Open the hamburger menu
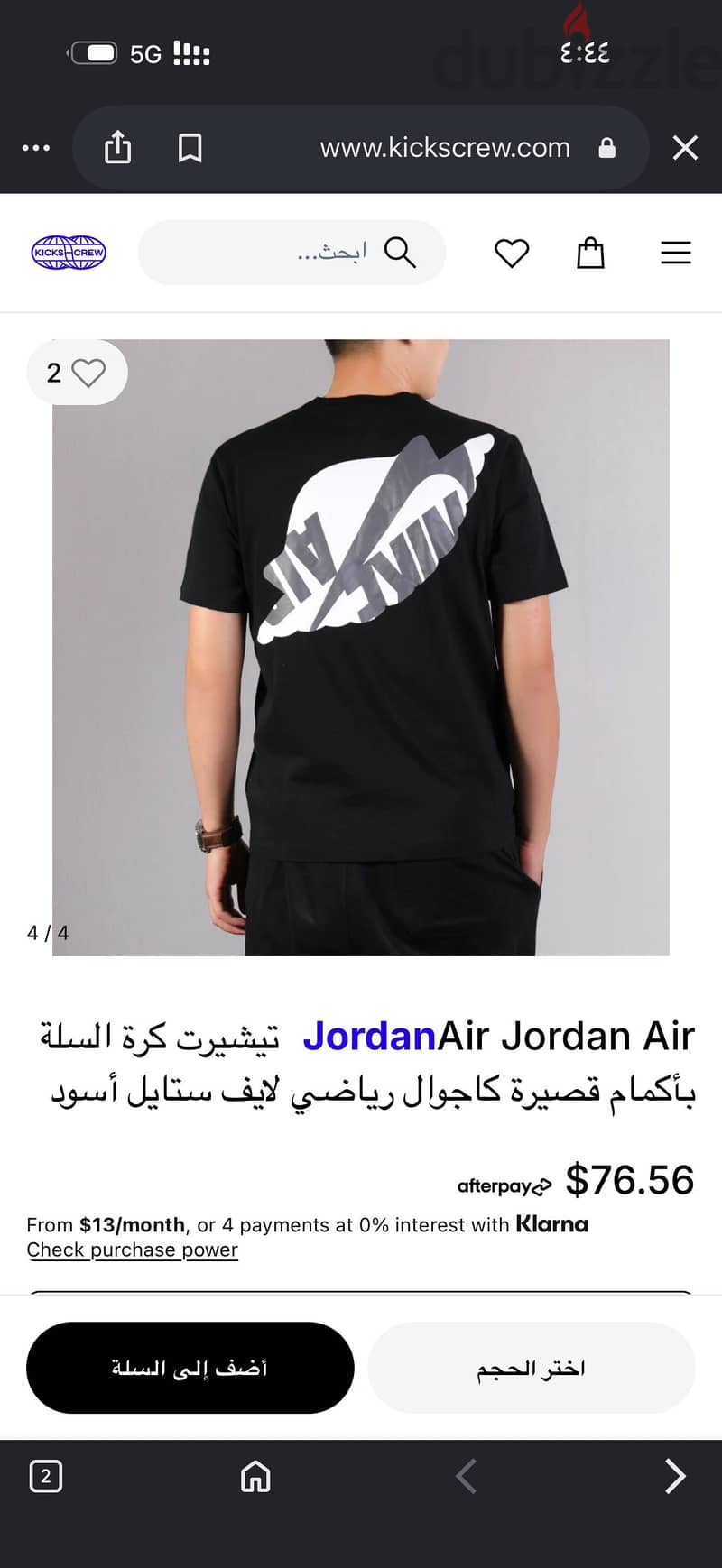722x1568 pixels. [675, 253]
